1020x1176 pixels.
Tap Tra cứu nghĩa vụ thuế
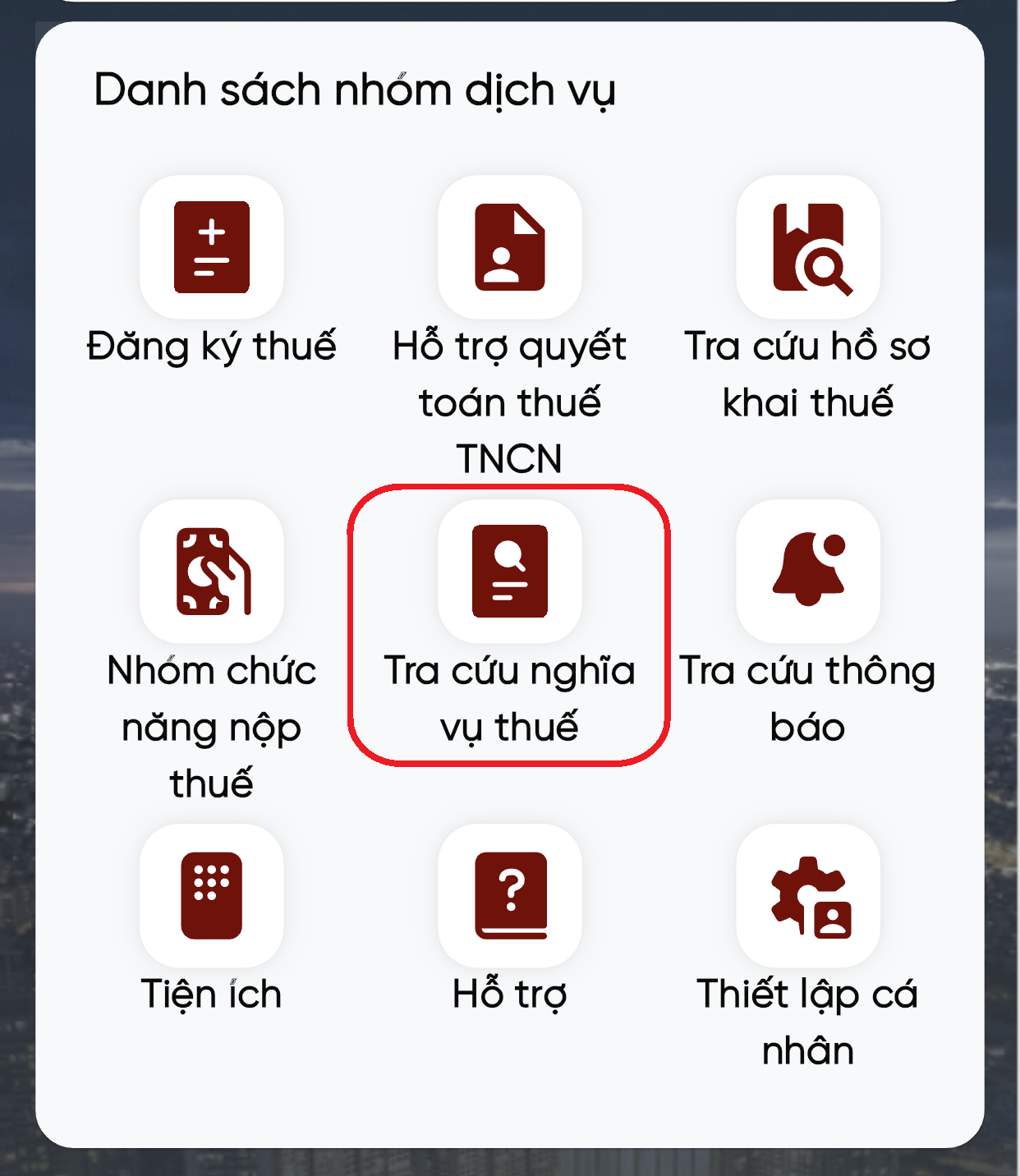coord(510,572)
